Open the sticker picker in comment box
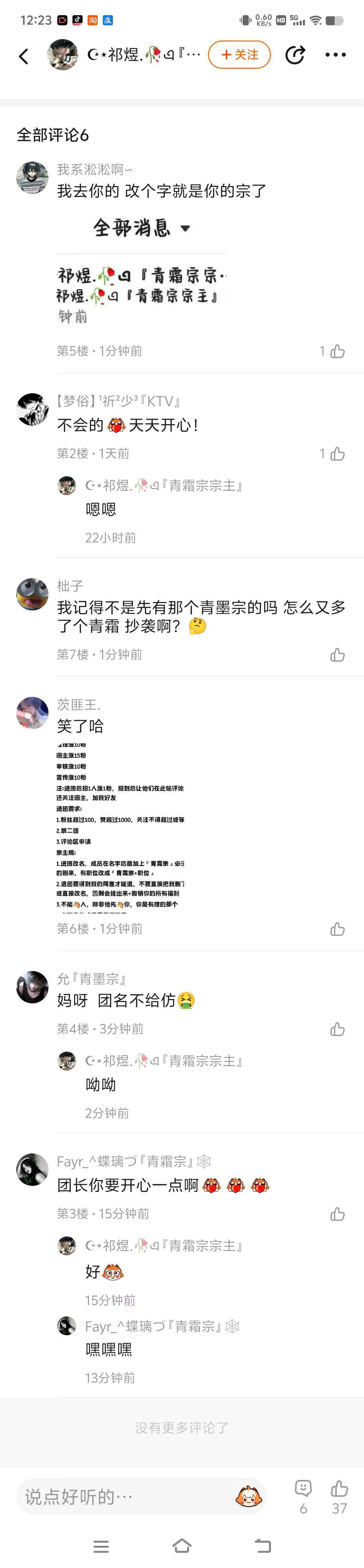Screen dimensions: 364x1568 (x=248, y=1496)
